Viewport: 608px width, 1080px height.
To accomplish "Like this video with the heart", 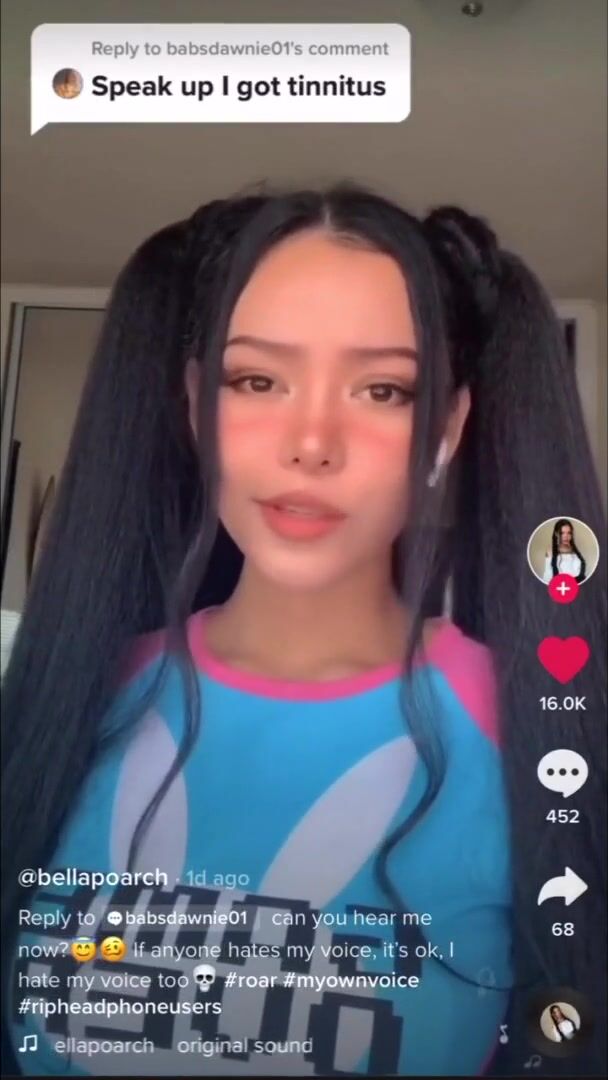I will 563,660.
